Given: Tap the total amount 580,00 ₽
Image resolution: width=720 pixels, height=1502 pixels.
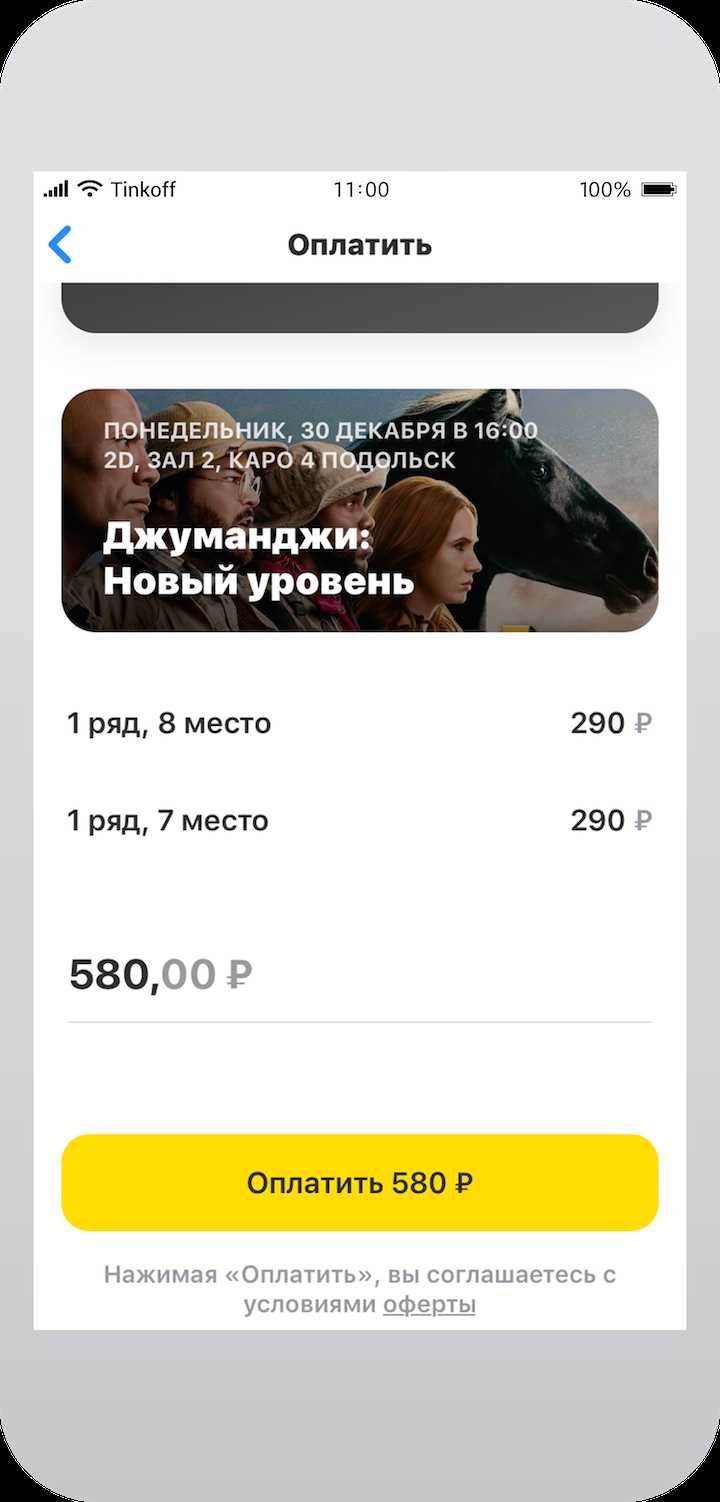Looking at the screenshot, I should (x=158, y=973).
